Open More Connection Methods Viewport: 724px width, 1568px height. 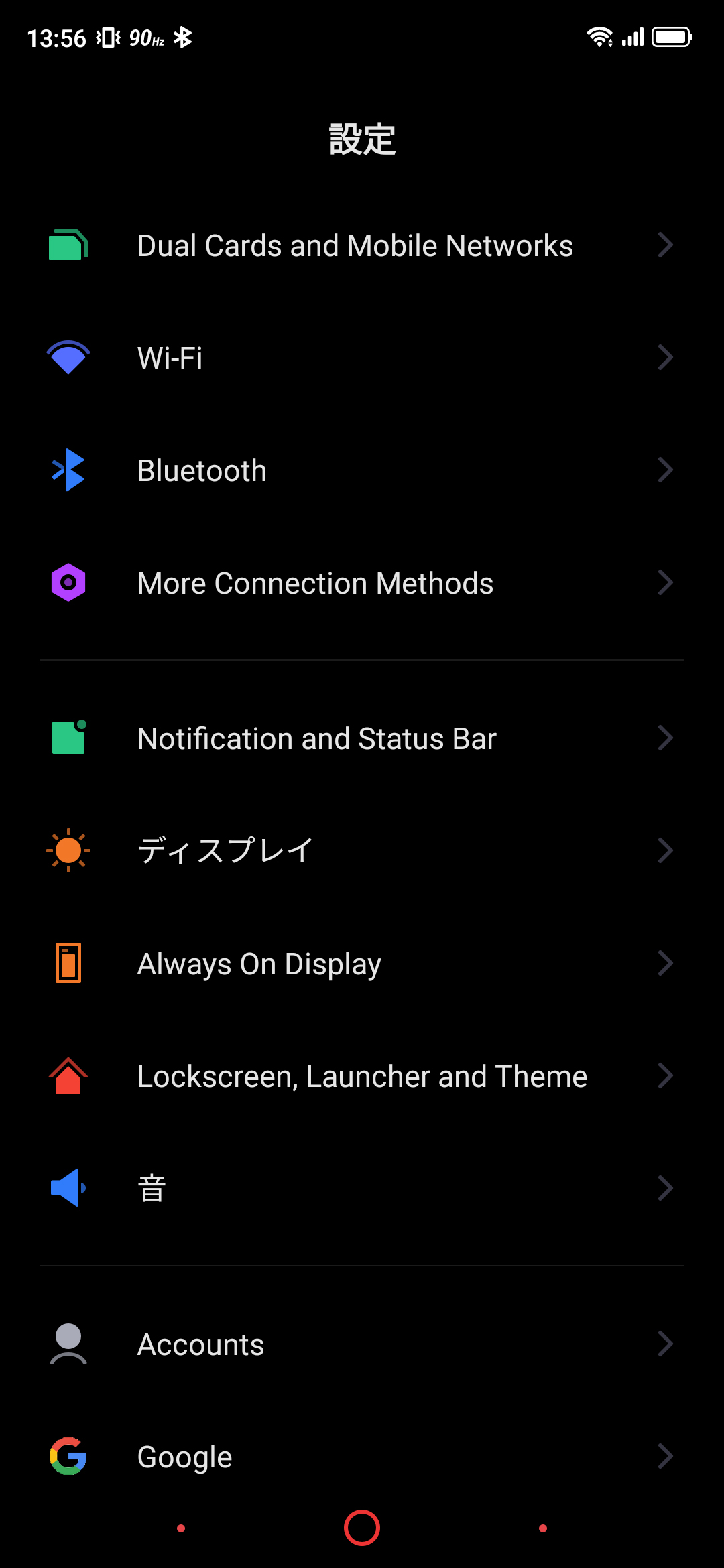355,583
